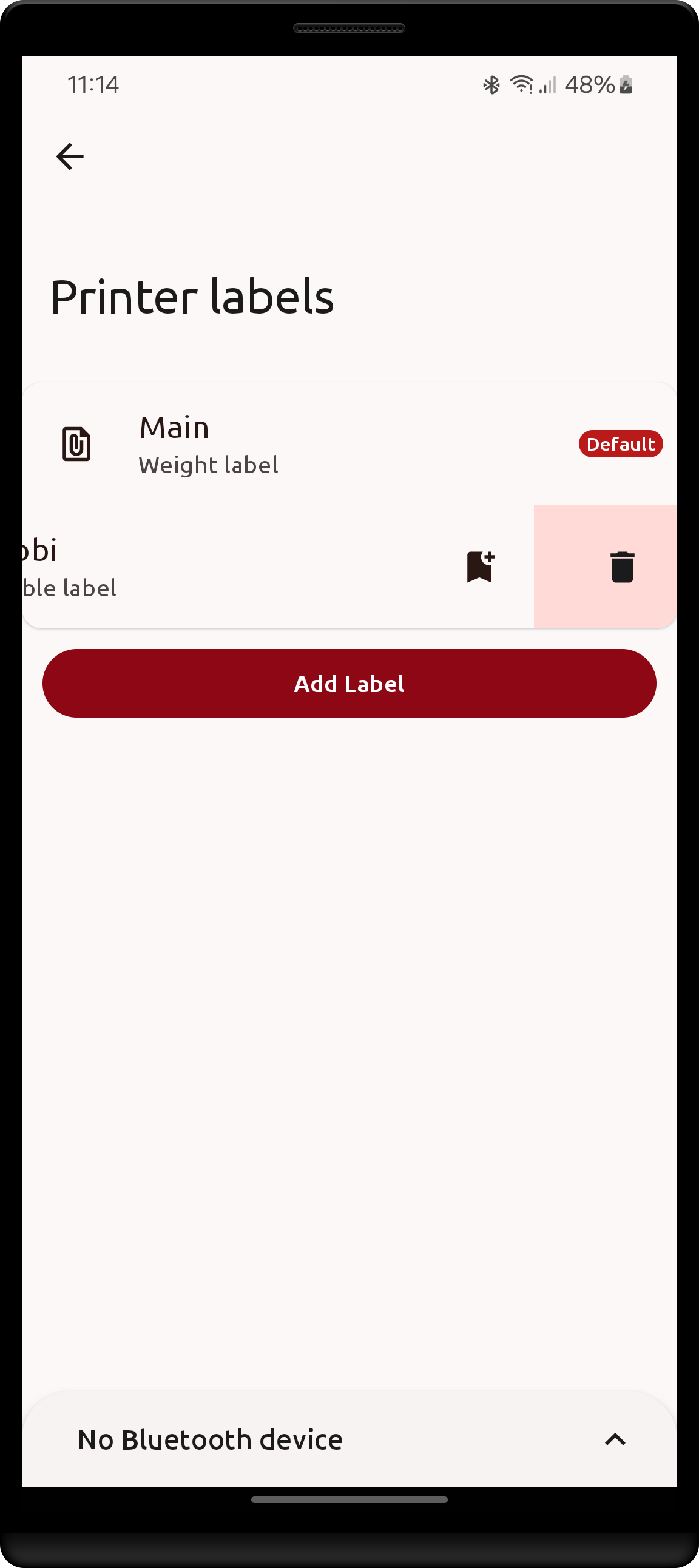Go back from Printer labels
The width and height of the screenshot is (699, 1568).
(x=70, y=156)
